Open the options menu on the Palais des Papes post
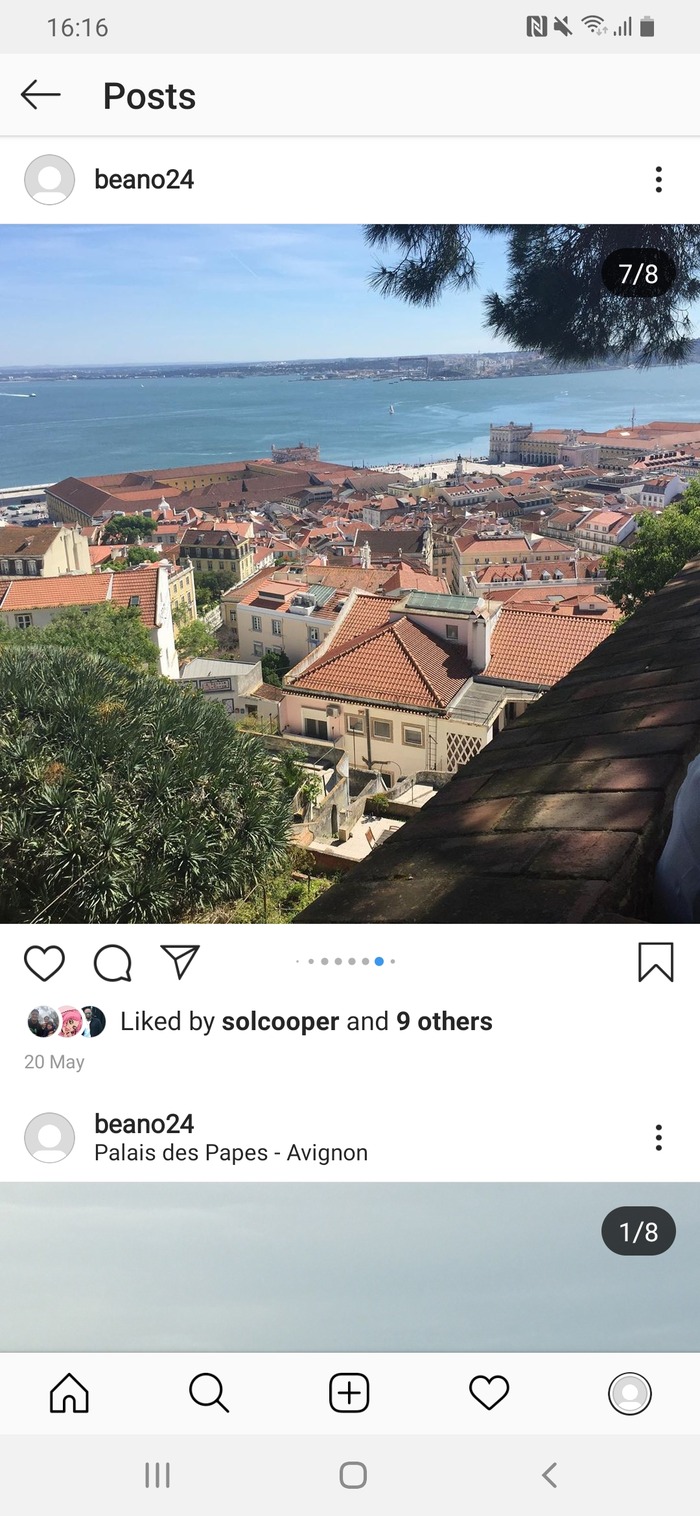 coord(658,1137)
